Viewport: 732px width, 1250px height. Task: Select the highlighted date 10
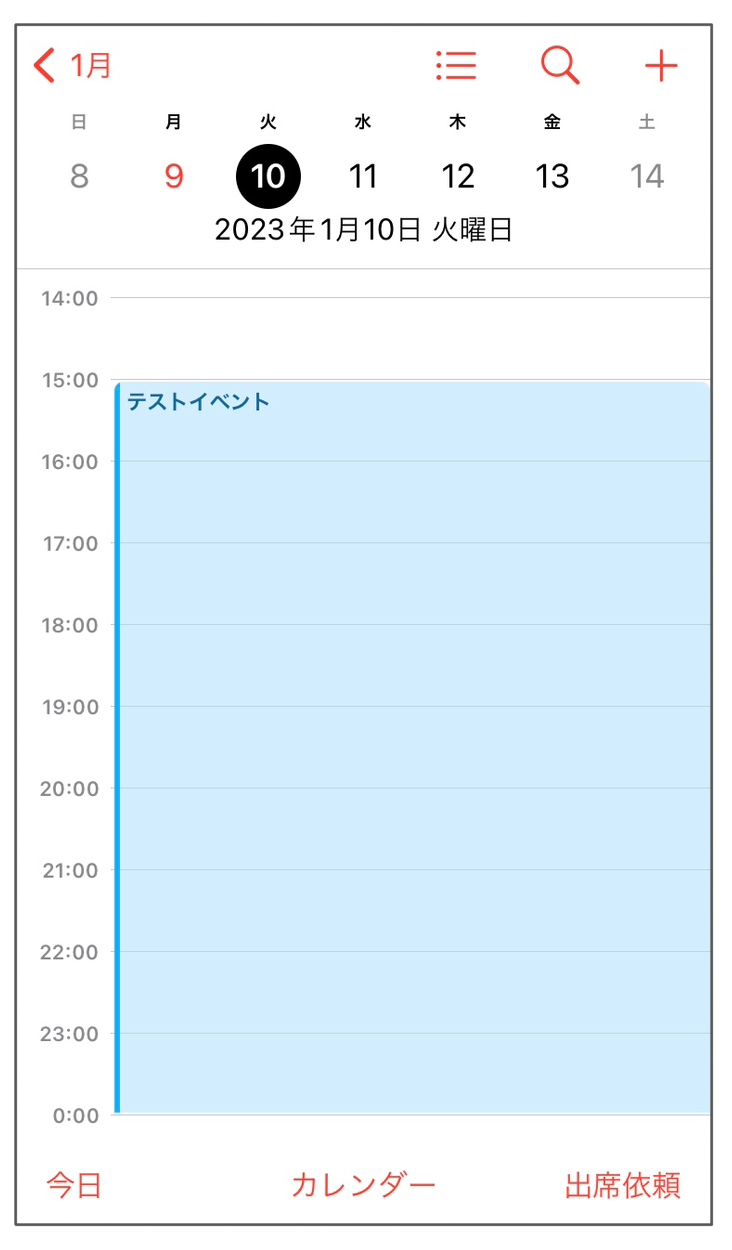(268, 175)
